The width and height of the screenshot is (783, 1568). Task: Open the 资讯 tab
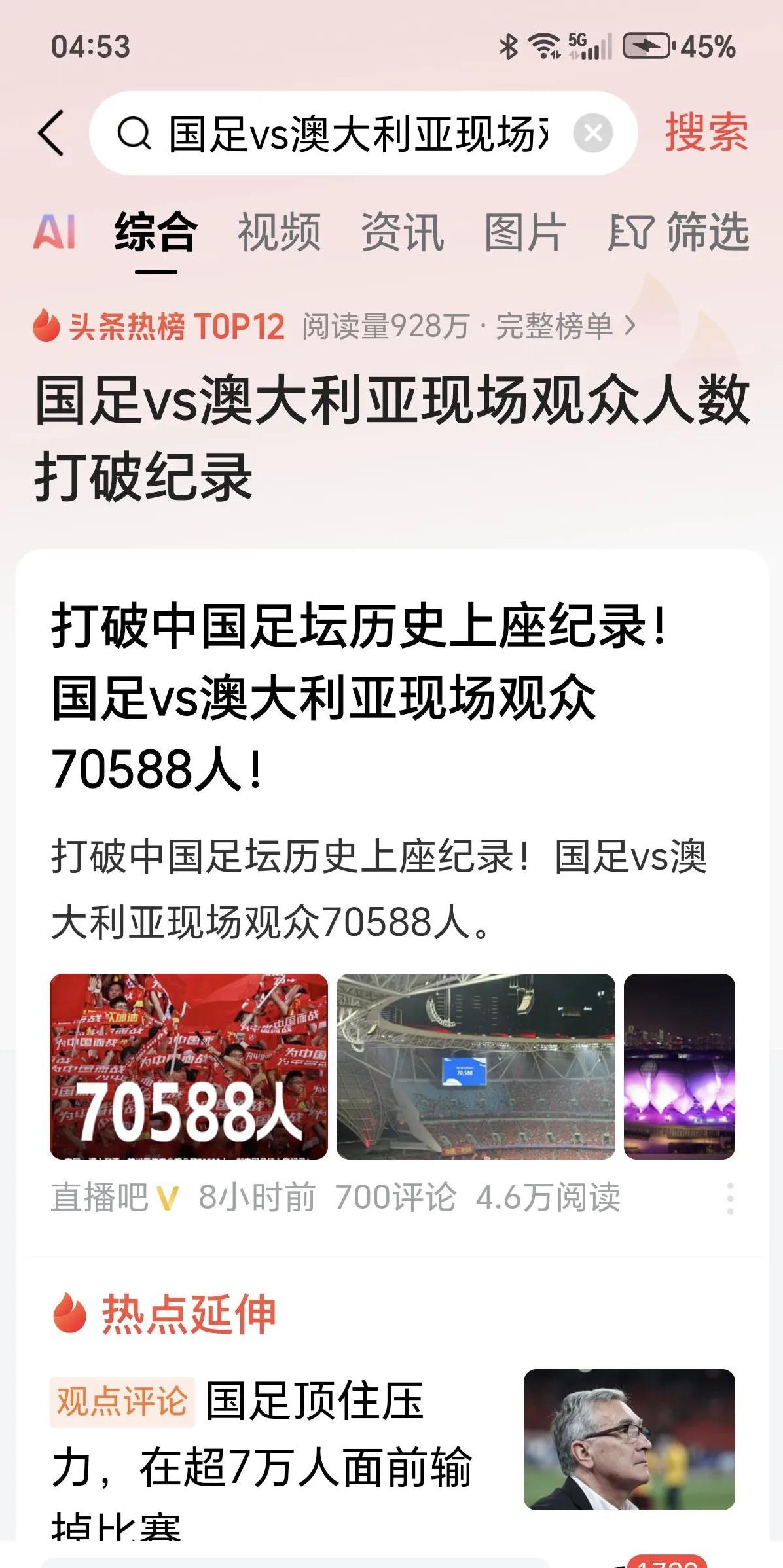[402, 235]
